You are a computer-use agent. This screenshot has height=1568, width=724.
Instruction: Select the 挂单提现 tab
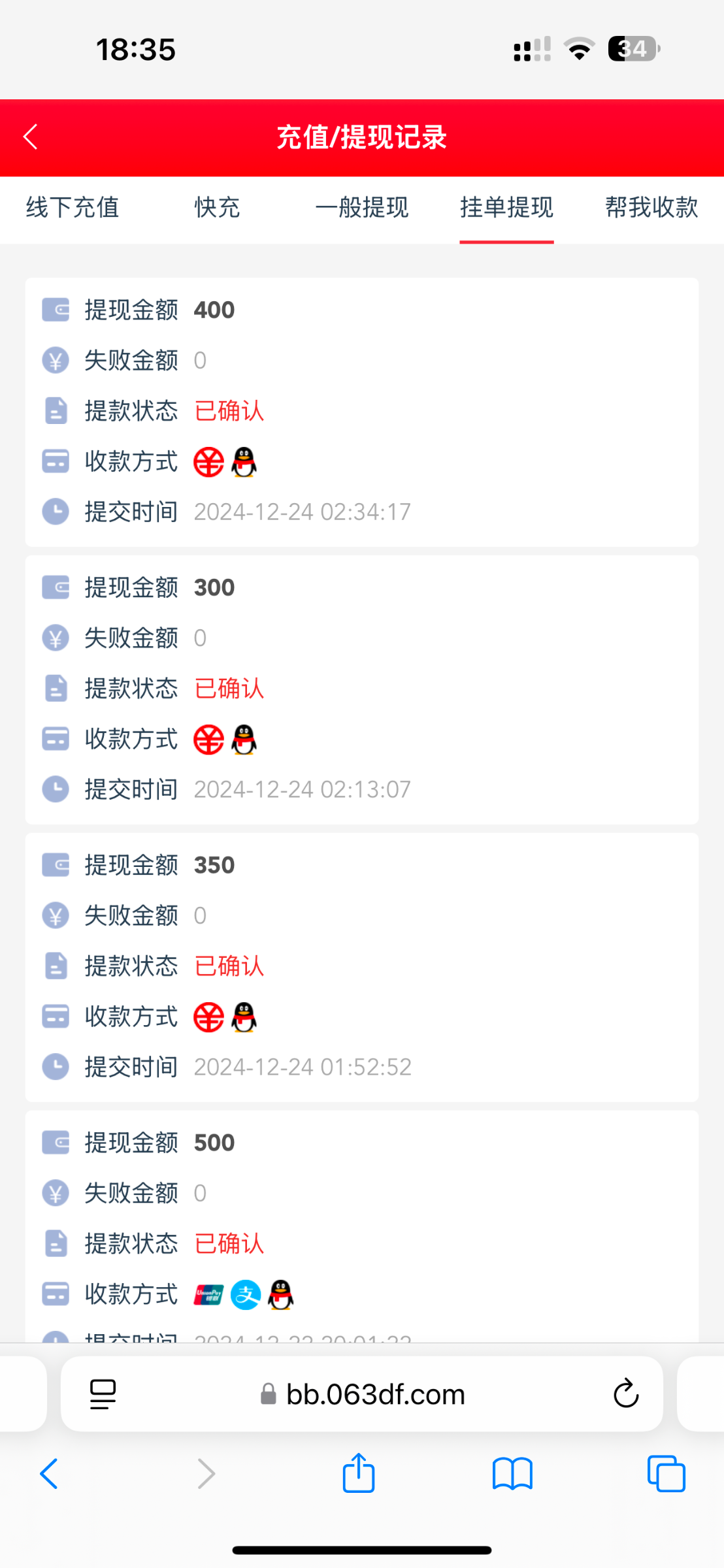click(506, 208)
